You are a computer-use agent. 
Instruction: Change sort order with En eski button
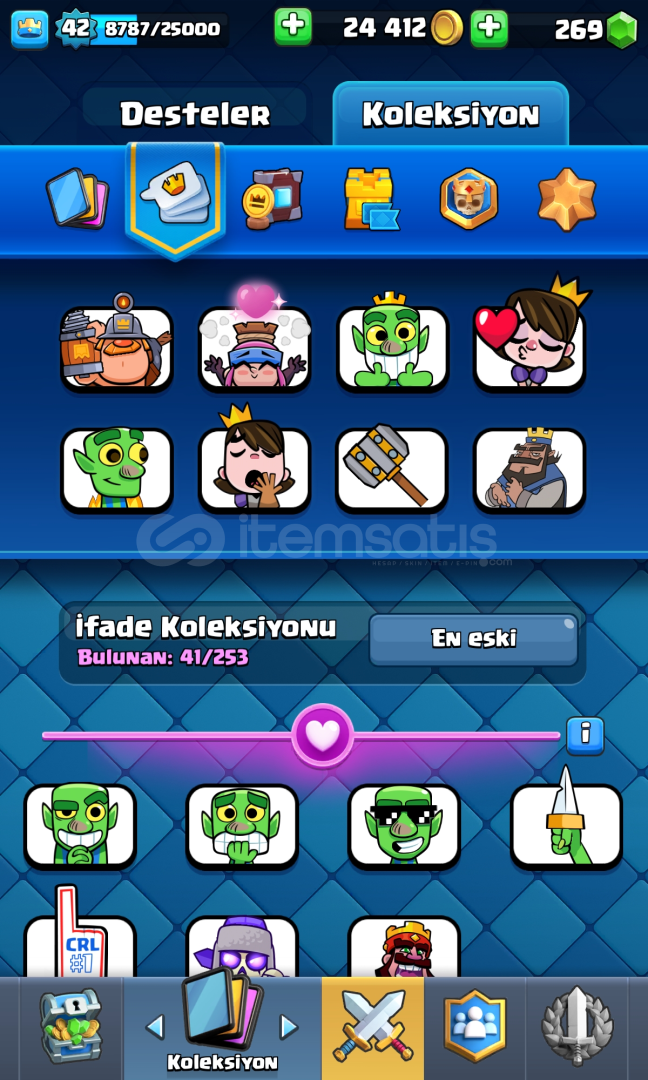pyautogui.click(x=474, y=640)
